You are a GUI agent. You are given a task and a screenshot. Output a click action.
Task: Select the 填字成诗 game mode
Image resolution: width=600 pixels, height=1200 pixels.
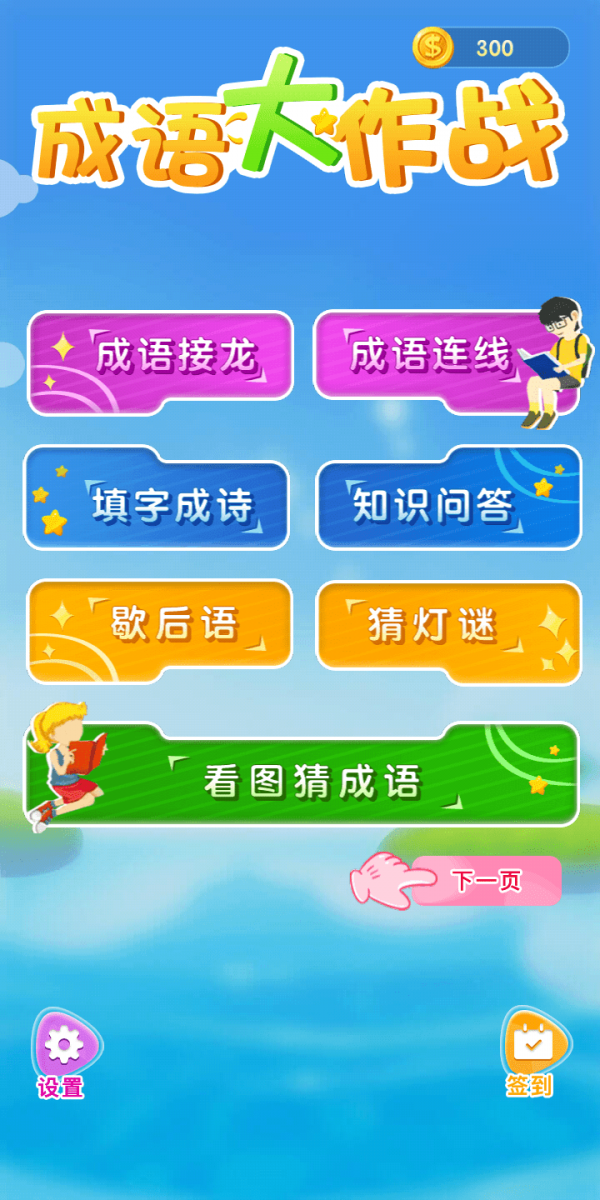[x=158, y=499]
